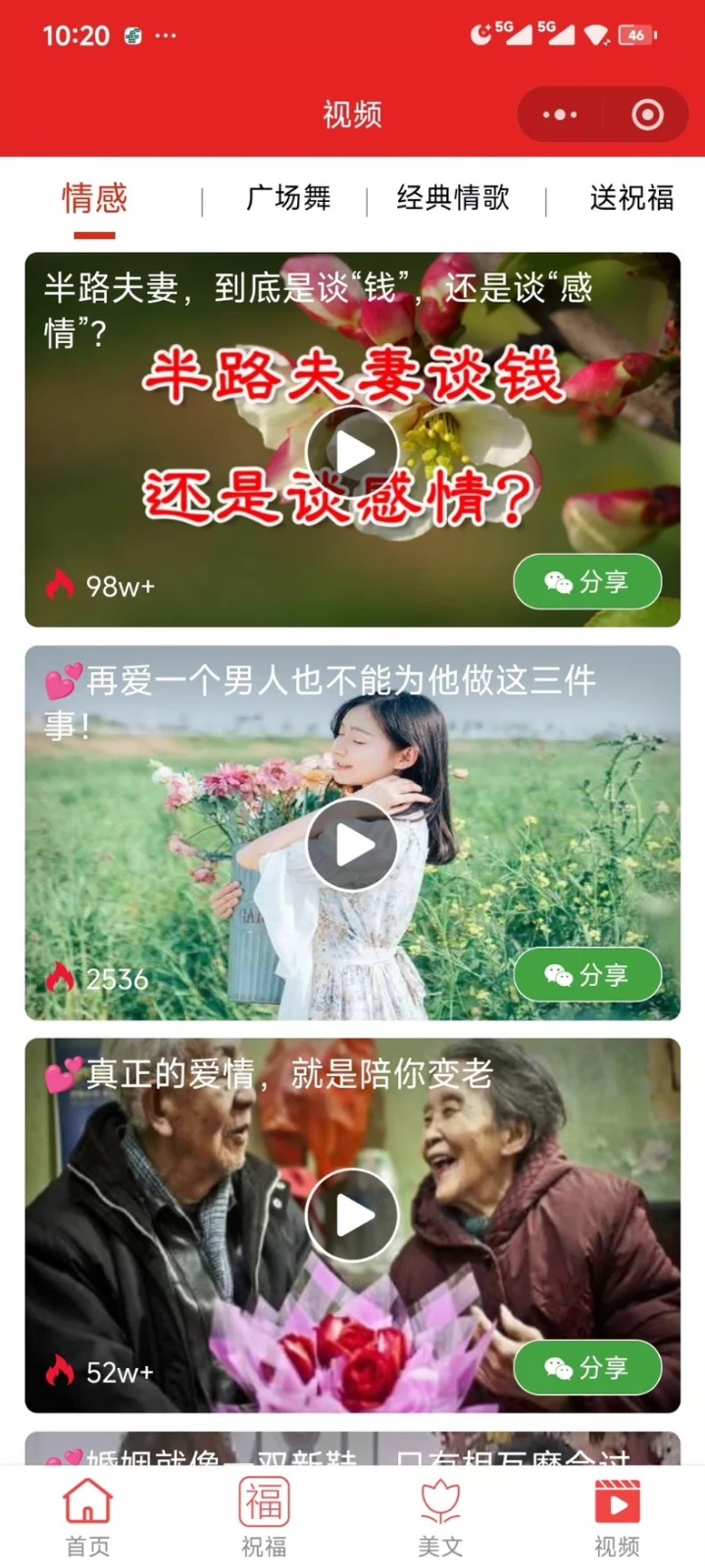
Task: Play the 真正的爱情 video
Action: 353,1215
